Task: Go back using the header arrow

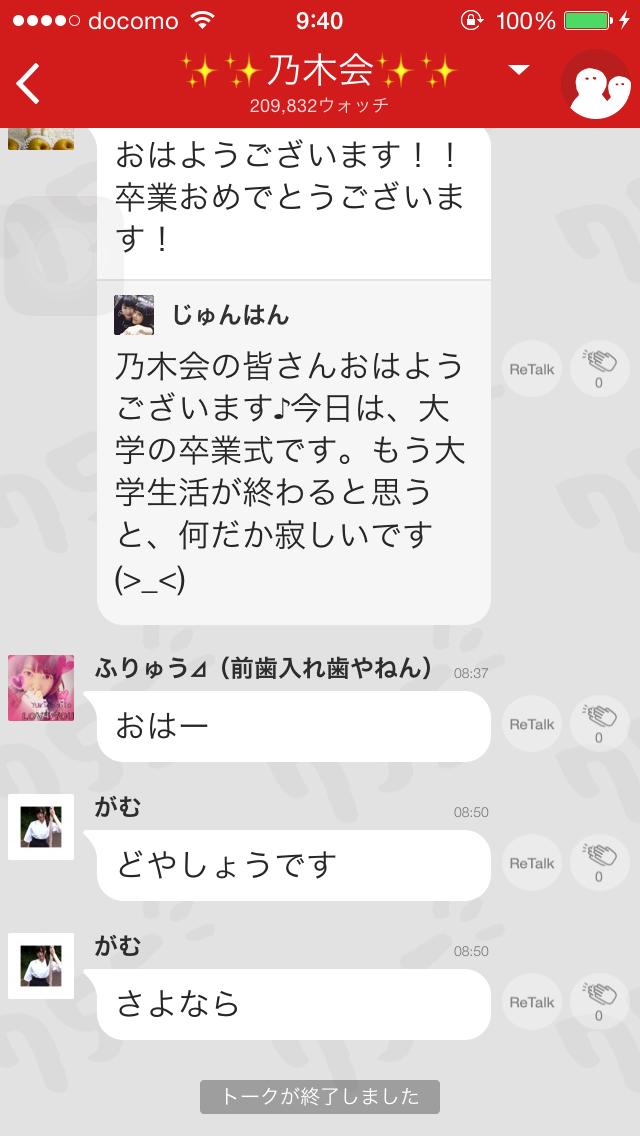Action: [x=29, y=83]
